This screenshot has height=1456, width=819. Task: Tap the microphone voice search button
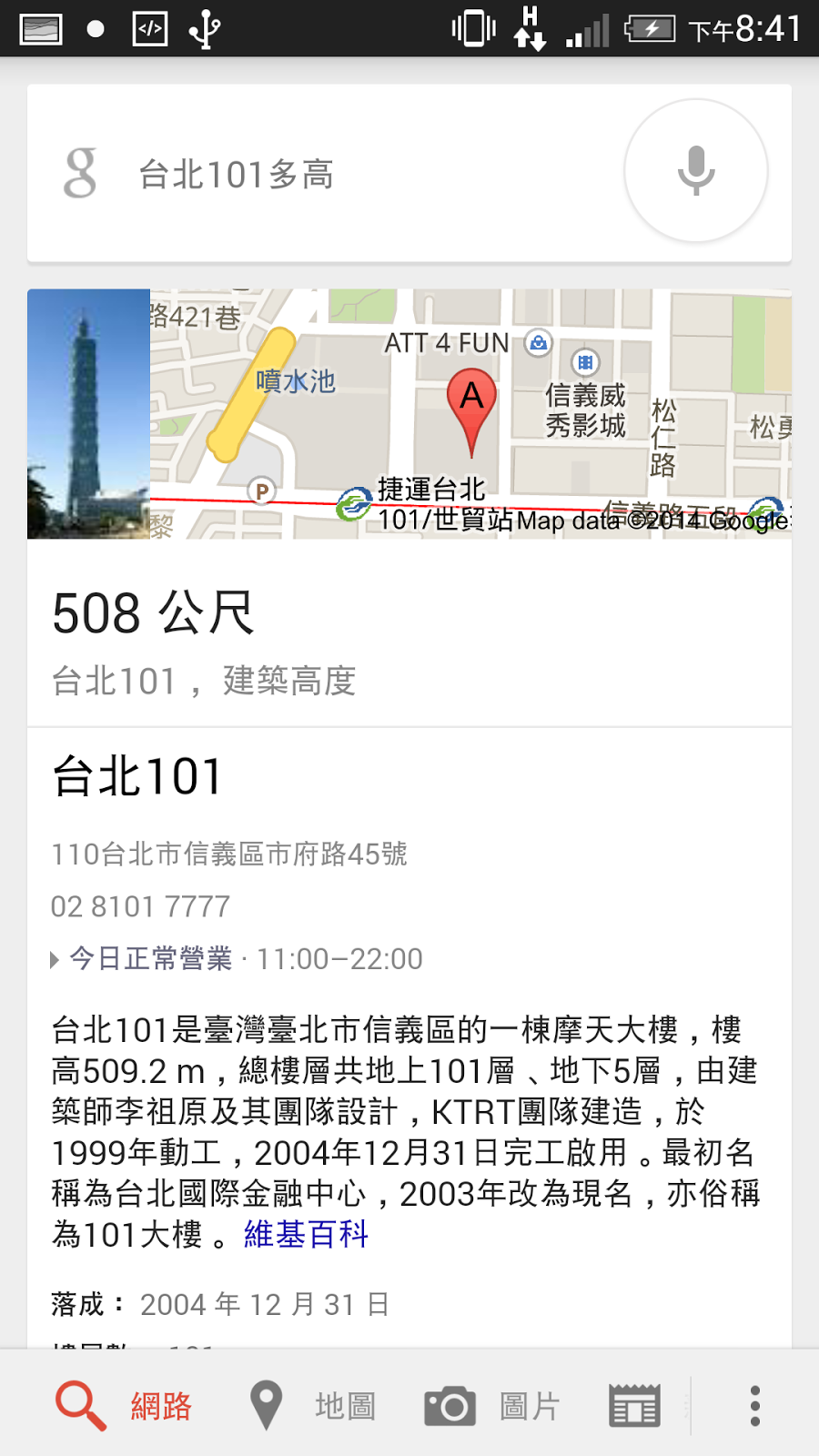(696, 171)
